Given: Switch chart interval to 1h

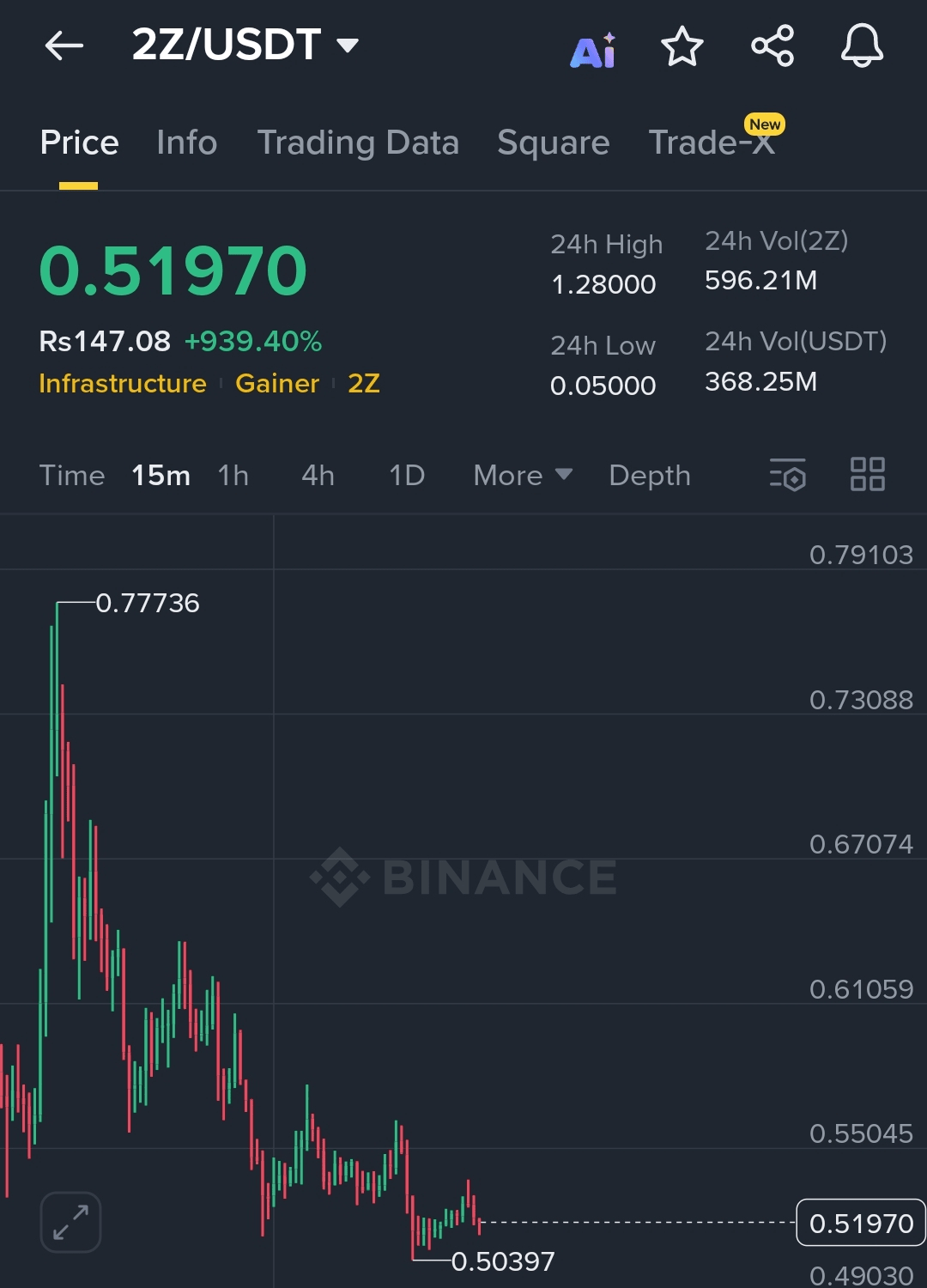Looking at the screenshot, I should tap(233, 475).
